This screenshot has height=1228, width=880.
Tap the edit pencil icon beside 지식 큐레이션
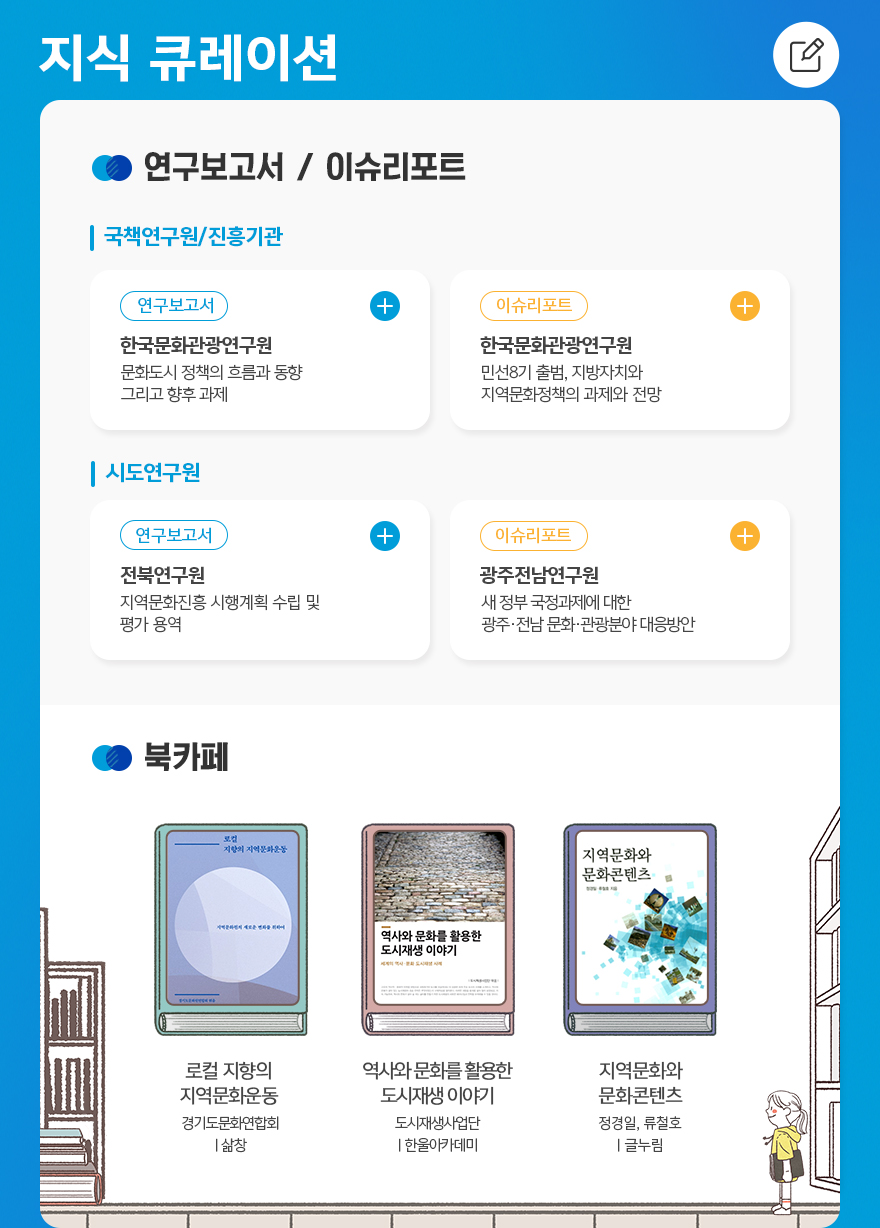point(806,55)
